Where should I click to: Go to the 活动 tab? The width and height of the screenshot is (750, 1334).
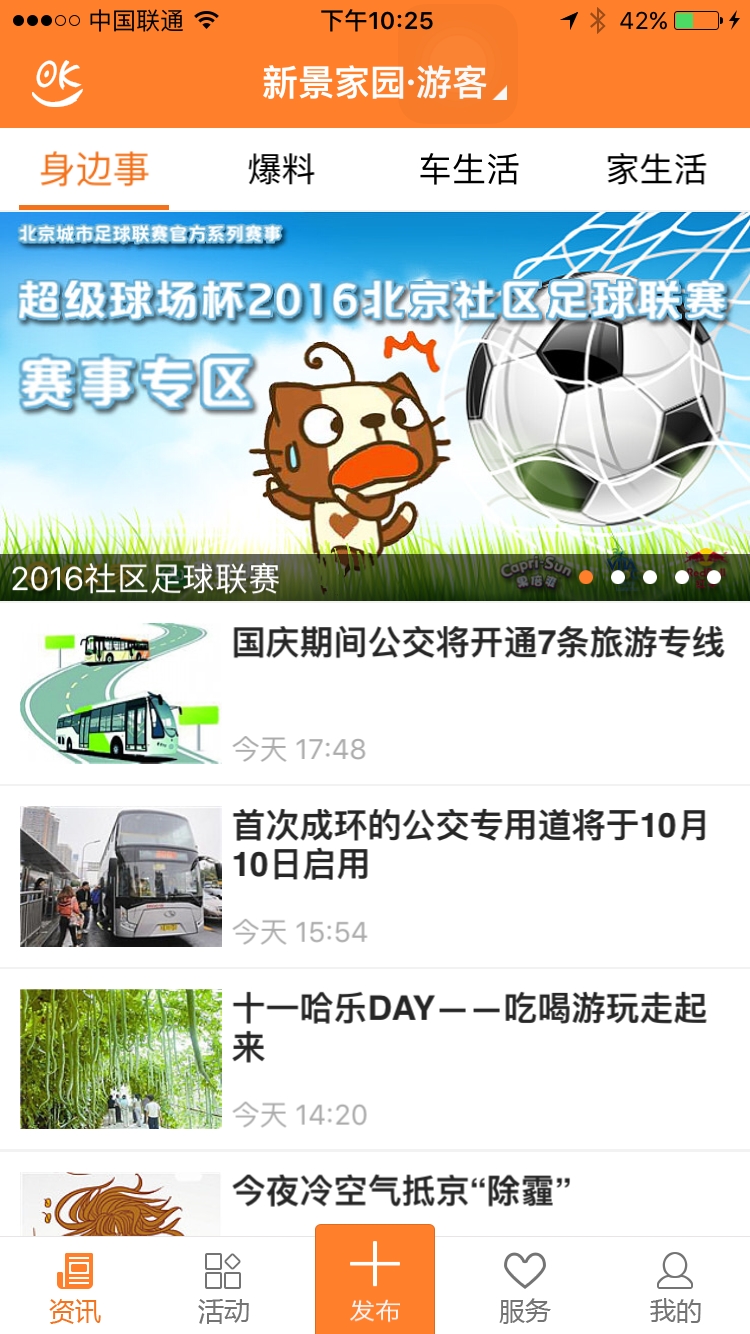coord(223,1287)
